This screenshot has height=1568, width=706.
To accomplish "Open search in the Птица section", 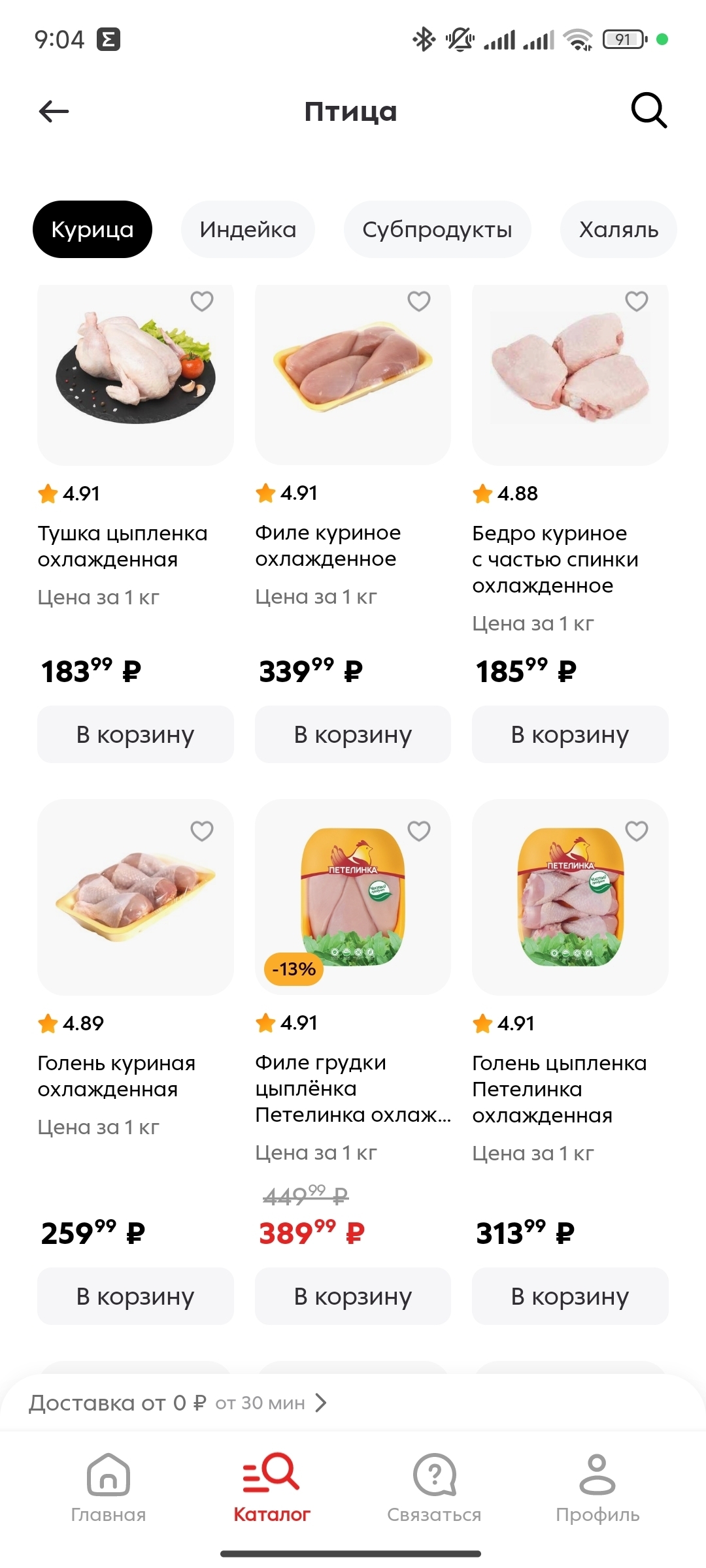I will pos(648,110).
